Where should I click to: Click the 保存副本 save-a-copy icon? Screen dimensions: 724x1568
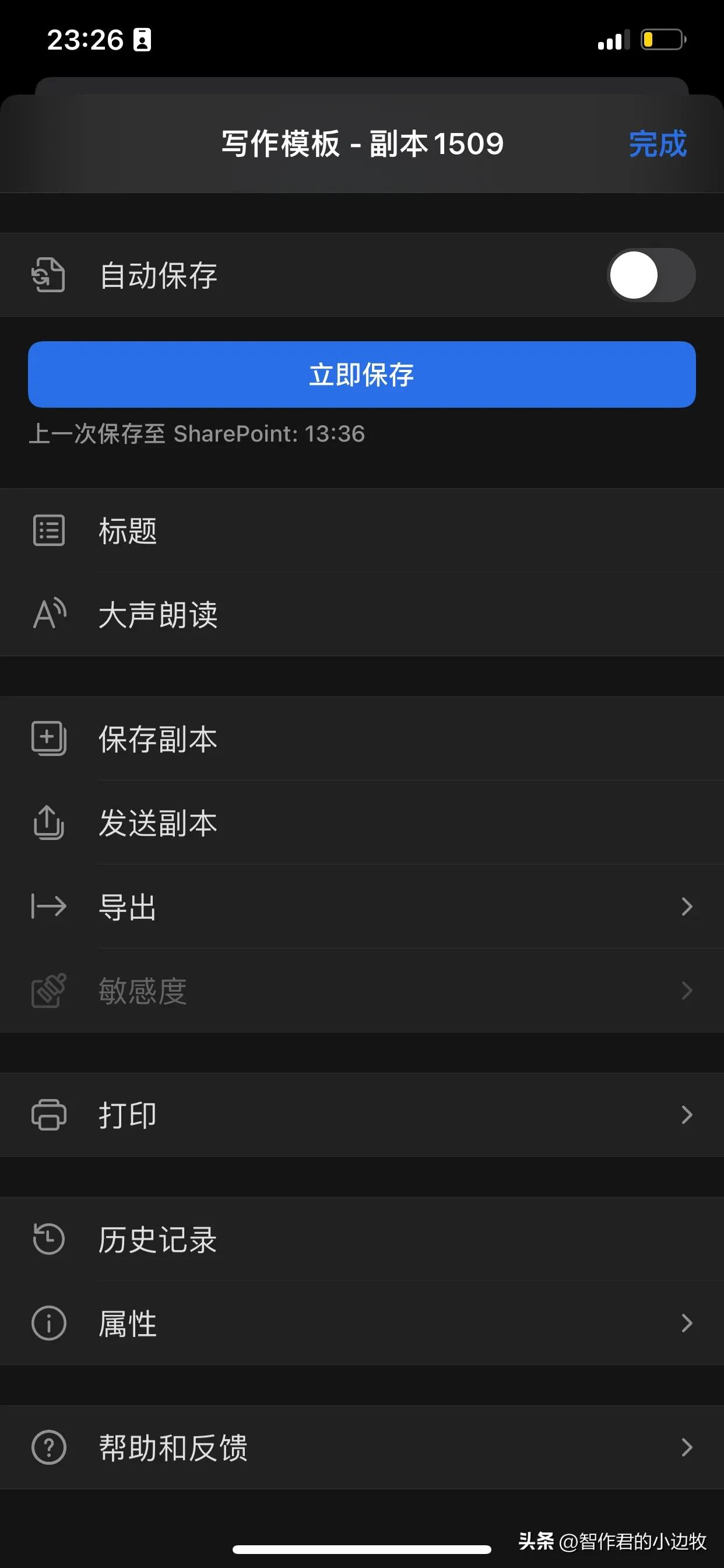(x=47, y=740)
